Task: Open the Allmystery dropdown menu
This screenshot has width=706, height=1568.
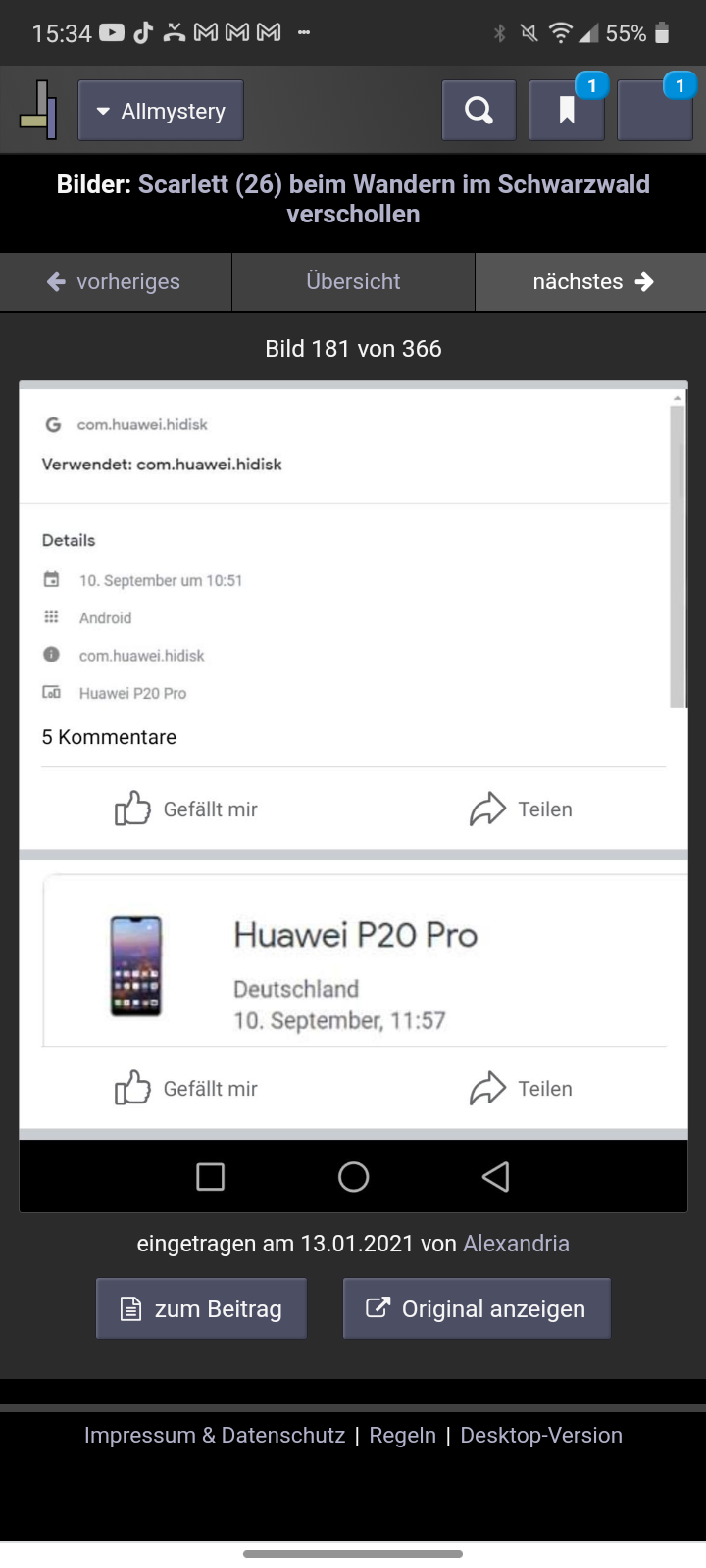Action: [161, 111]
